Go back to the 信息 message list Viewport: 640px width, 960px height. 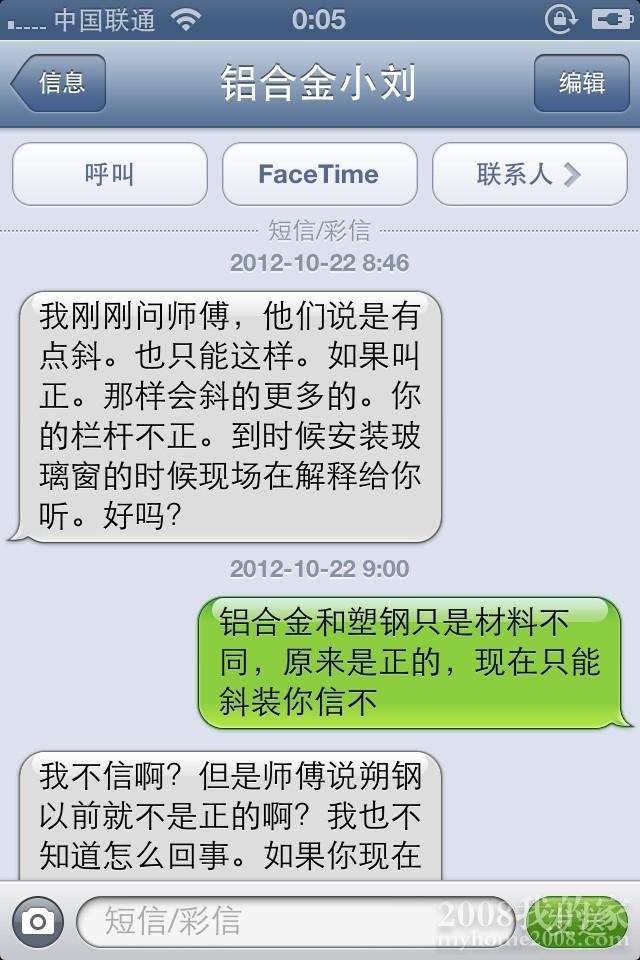[x=60, y=83]
